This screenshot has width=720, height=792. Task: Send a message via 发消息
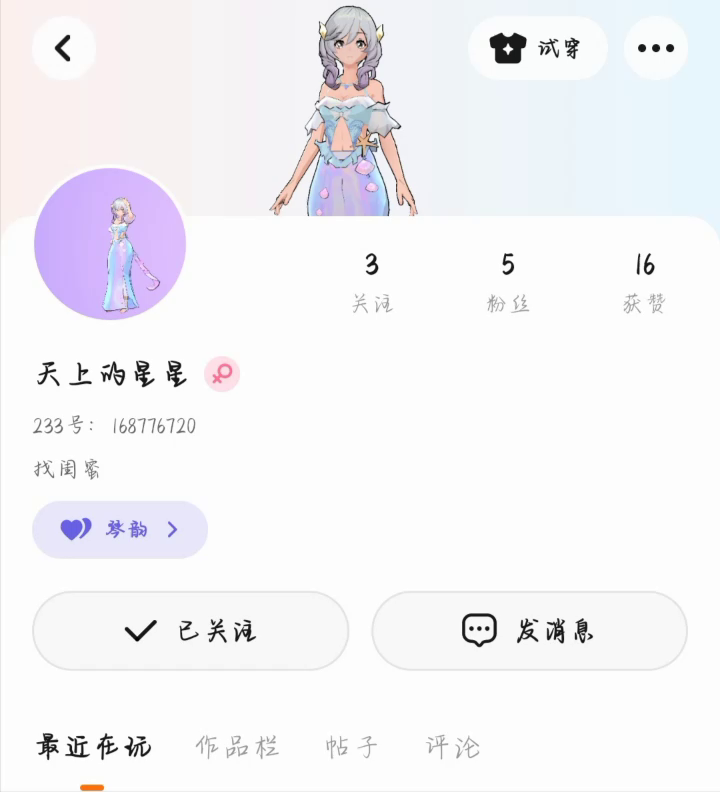pos(529,630)
